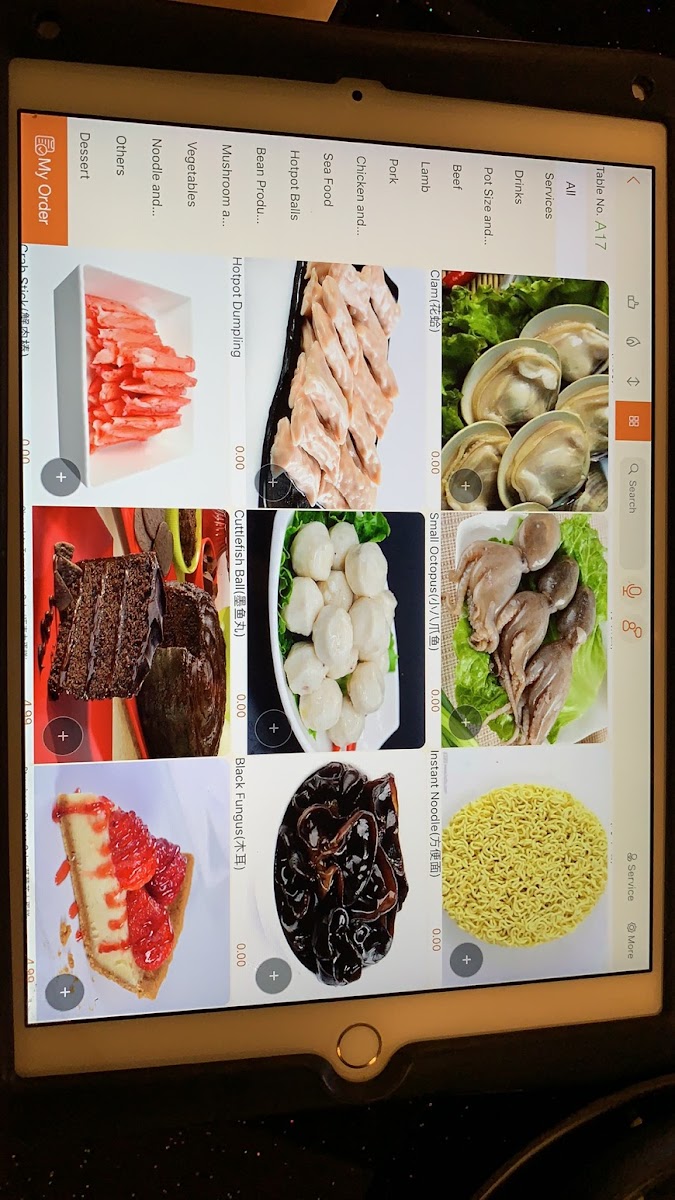This screenshot has width=675, height=1200.
Task: Open the Dessert category
Action: tap(85, 156)
